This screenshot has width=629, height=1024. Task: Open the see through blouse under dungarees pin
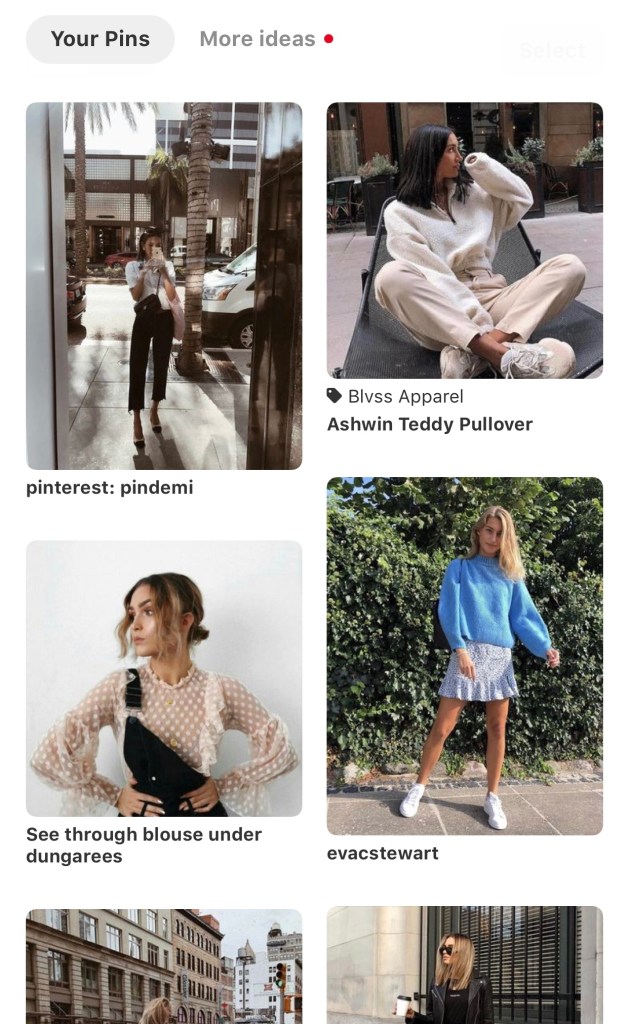(x=164, y=678)
